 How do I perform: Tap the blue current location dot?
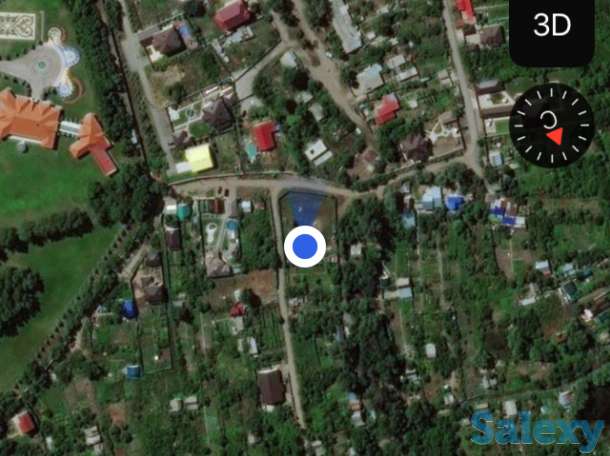(x=305, y=245)
